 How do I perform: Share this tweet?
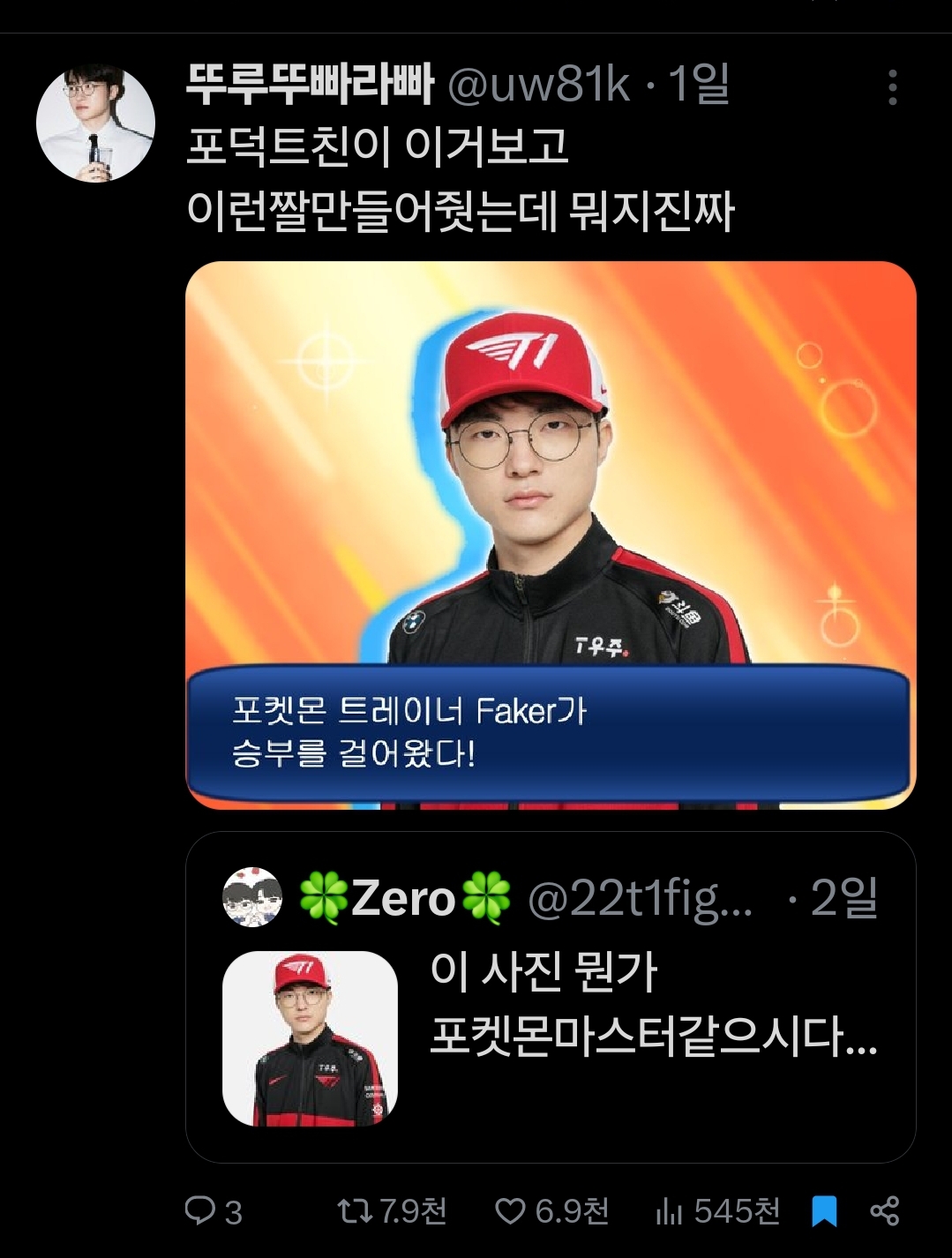[885, 1211]
